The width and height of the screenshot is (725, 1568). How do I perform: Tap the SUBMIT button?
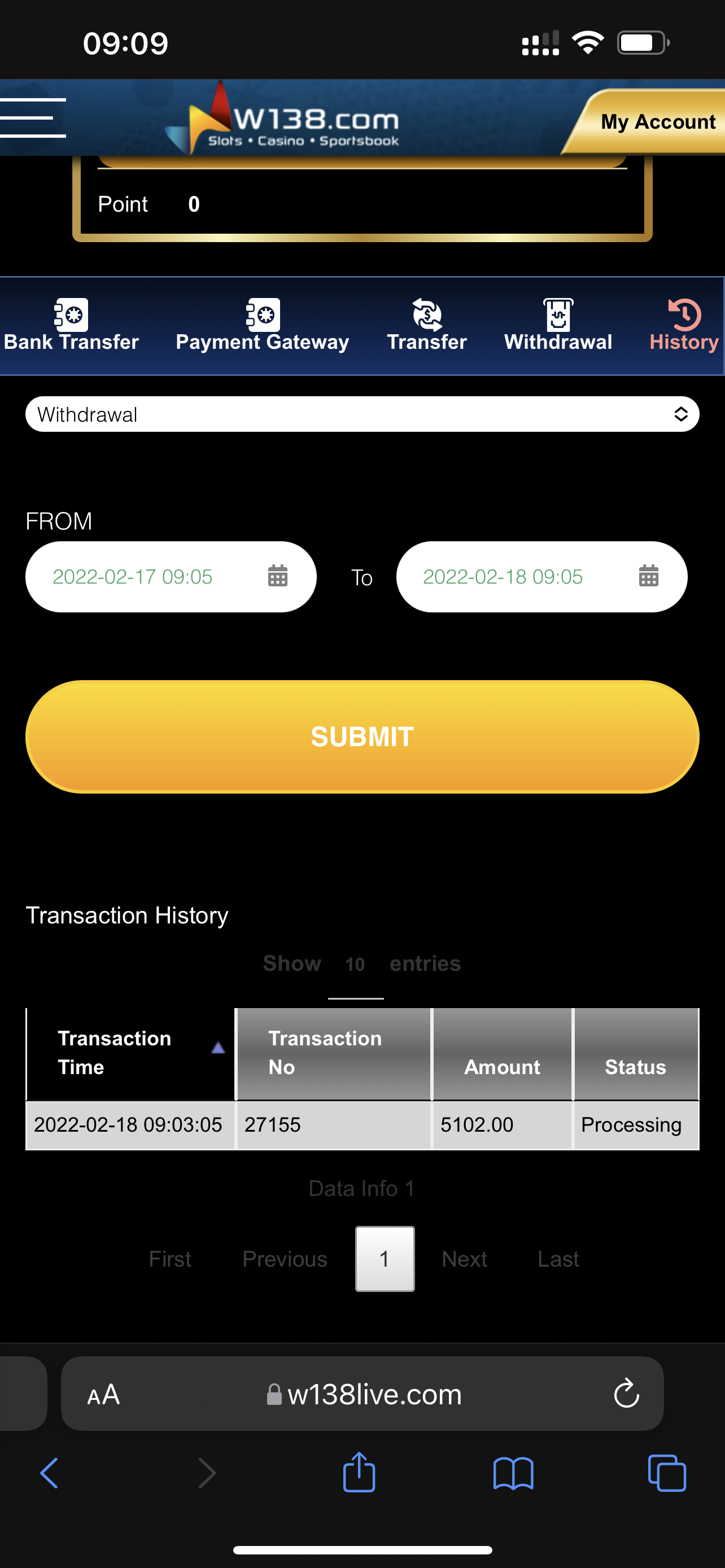pyautogui.click(x=362, y=737)
